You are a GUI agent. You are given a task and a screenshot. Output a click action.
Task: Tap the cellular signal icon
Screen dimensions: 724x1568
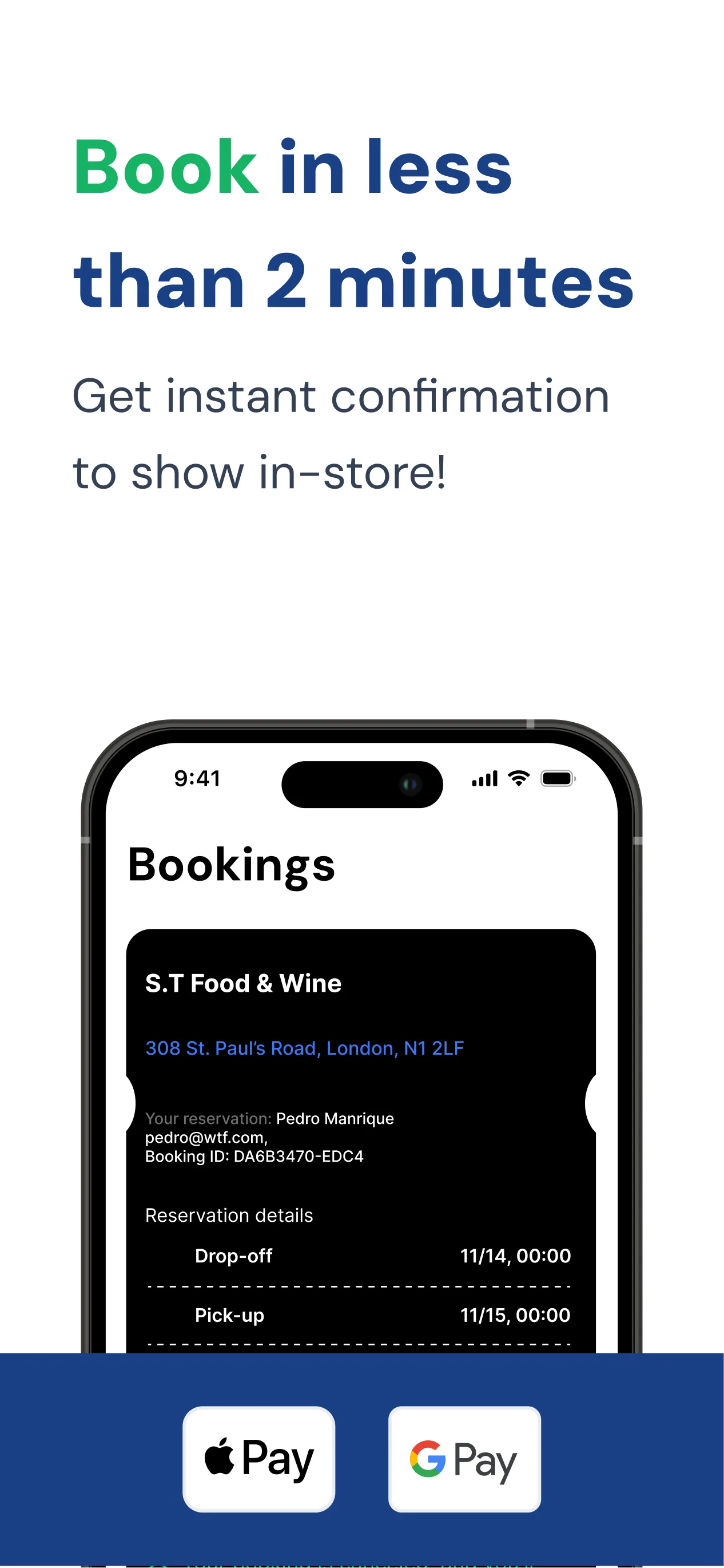click(484, 778)
